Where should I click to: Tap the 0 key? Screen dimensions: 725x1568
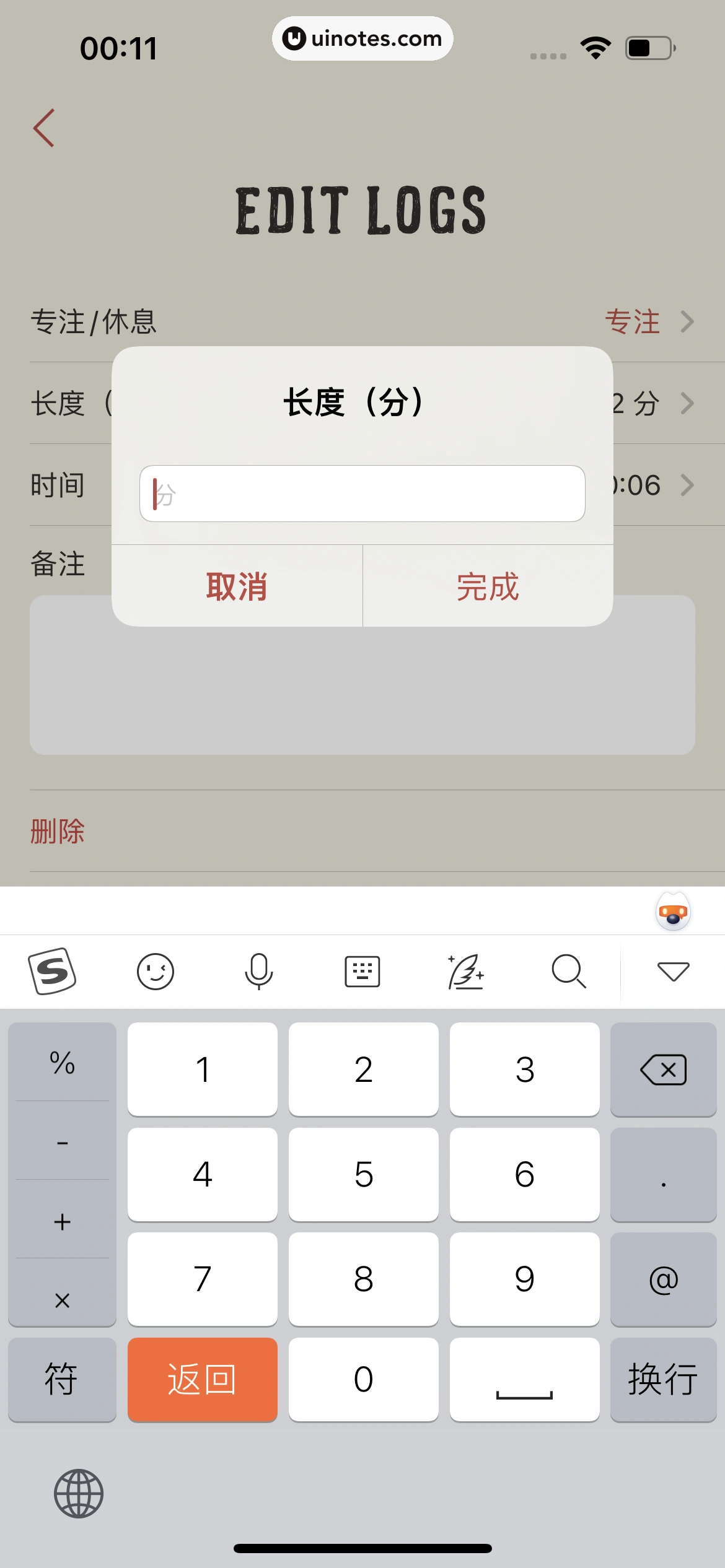click(x=363, y=1379)
